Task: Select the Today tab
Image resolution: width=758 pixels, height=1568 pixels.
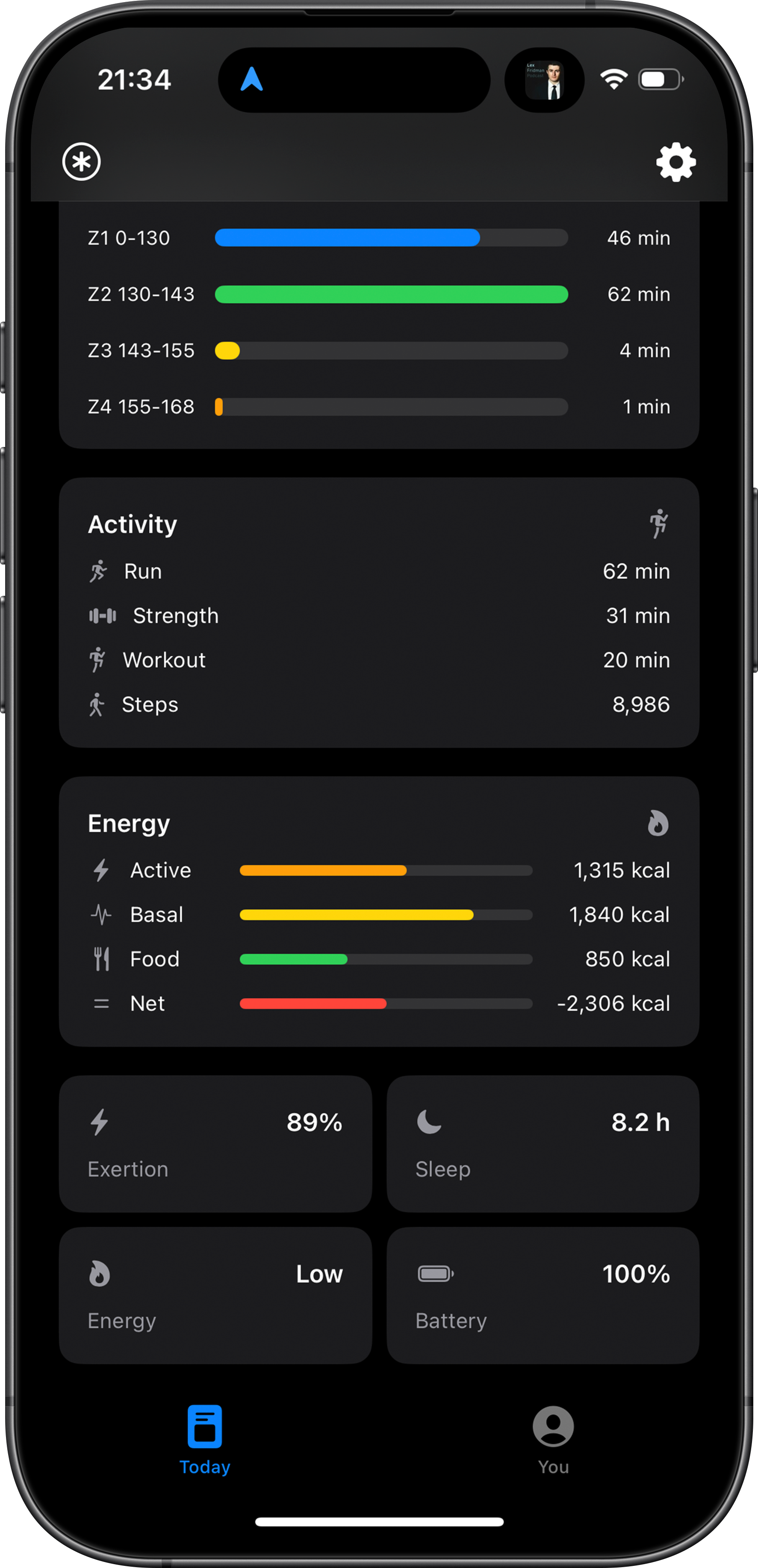Action: pos(204,1439)
